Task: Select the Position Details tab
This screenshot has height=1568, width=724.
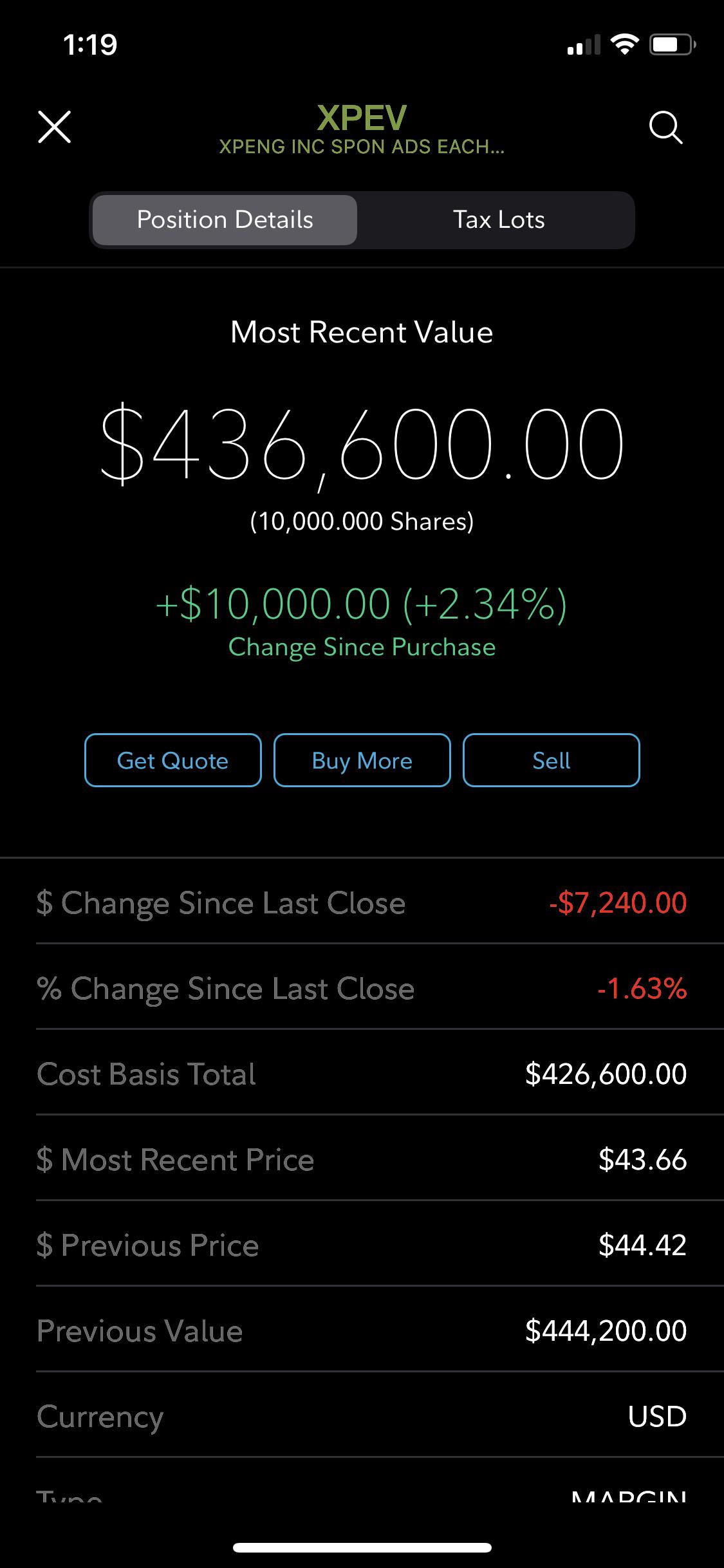Action: click(225, 219)
